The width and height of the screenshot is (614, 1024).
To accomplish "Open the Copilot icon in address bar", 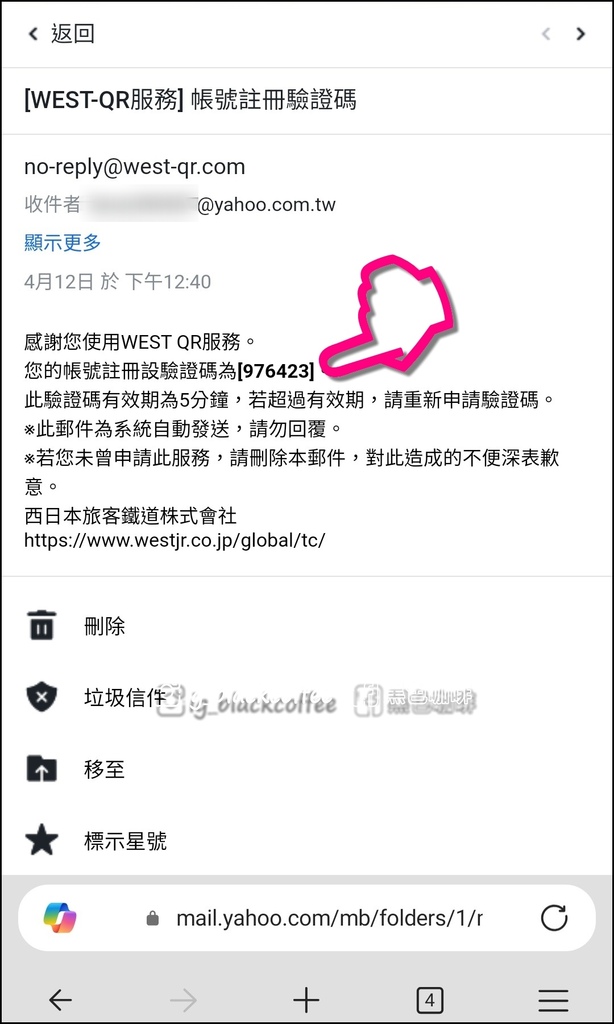I will [60, 919].
